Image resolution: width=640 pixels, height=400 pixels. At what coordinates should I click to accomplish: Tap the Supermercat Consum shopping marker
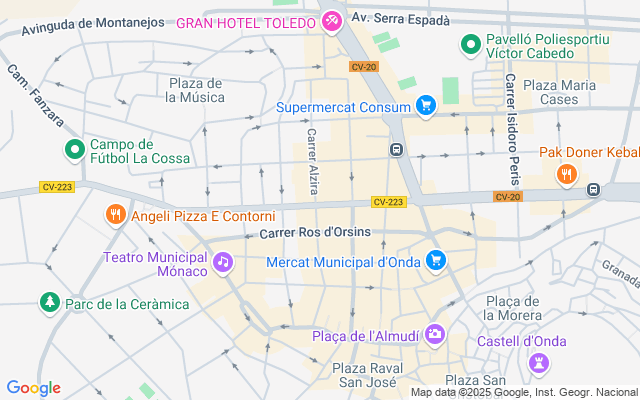pos(427,106)
